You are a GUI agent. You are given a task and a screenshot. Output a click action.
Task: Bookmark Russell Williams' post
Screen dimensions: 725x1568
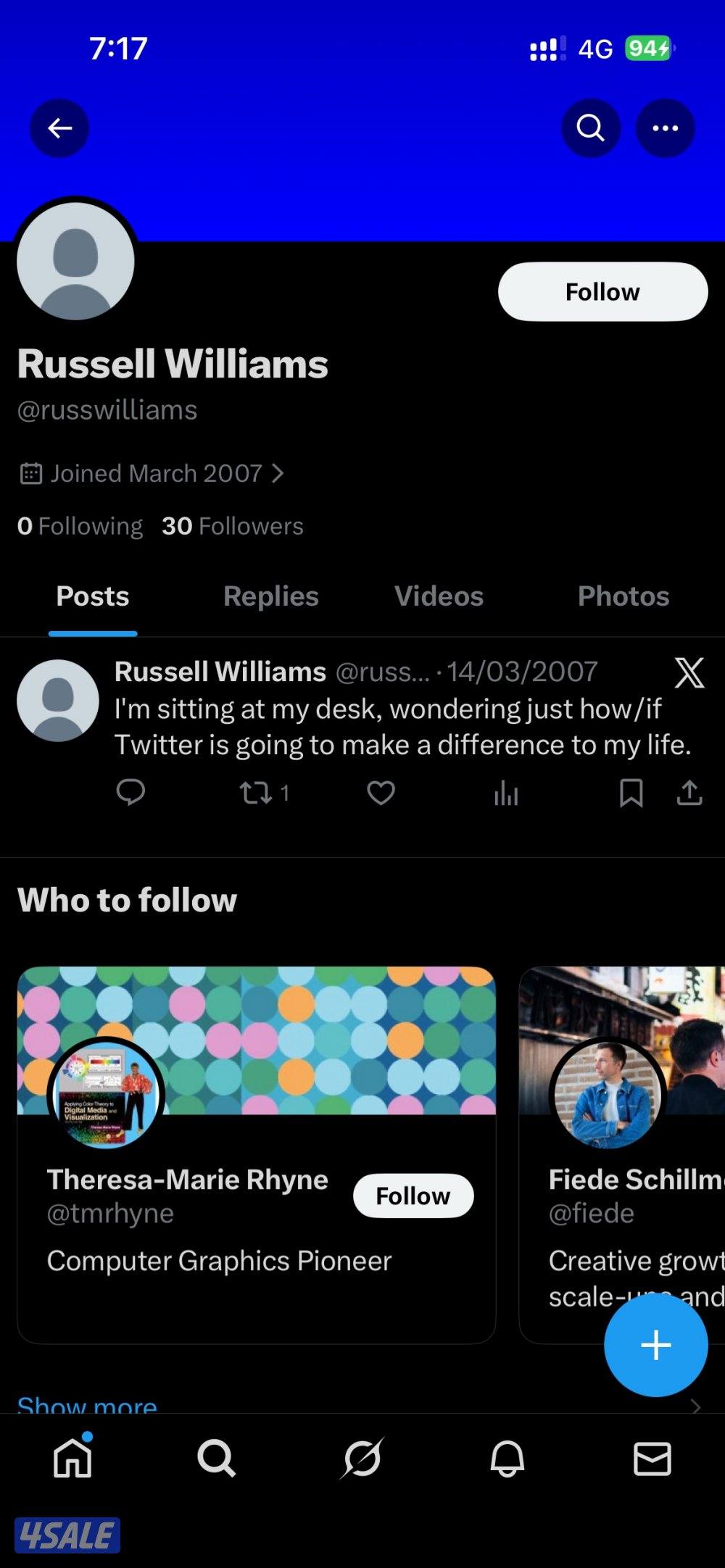pyautogui.click(x=631, y=793)
